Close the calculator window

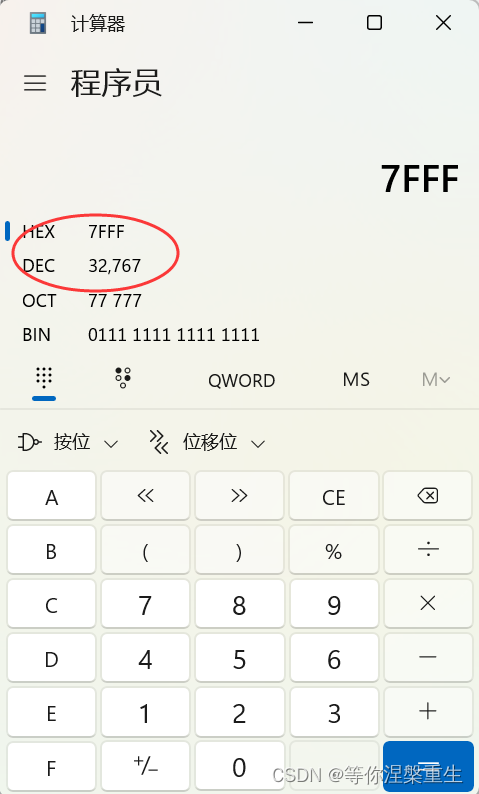[x=443, y=23]
